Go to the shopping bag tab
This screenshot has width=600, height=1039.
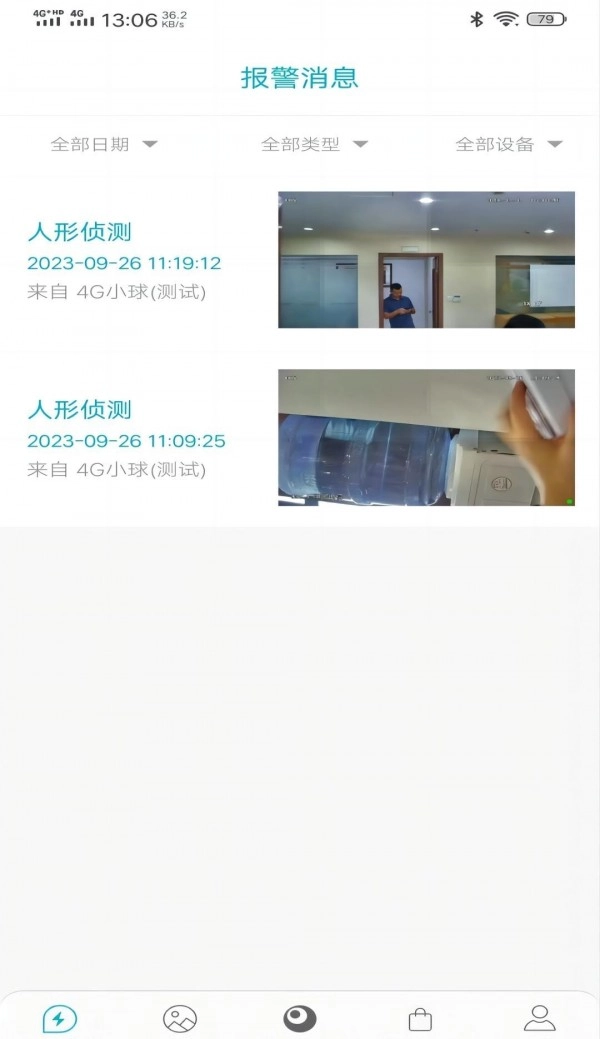(x=420, y=1019)
